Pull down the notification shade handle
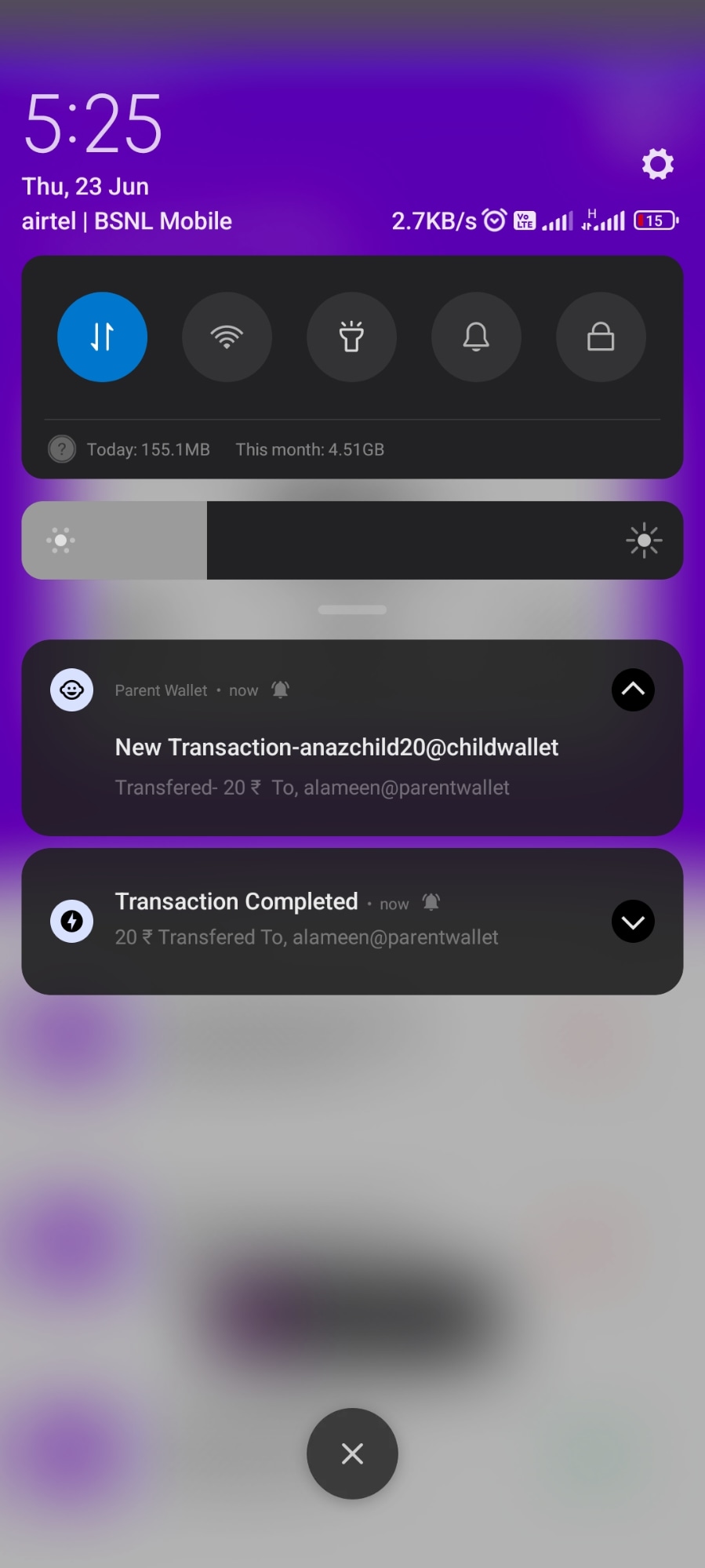 352,609
